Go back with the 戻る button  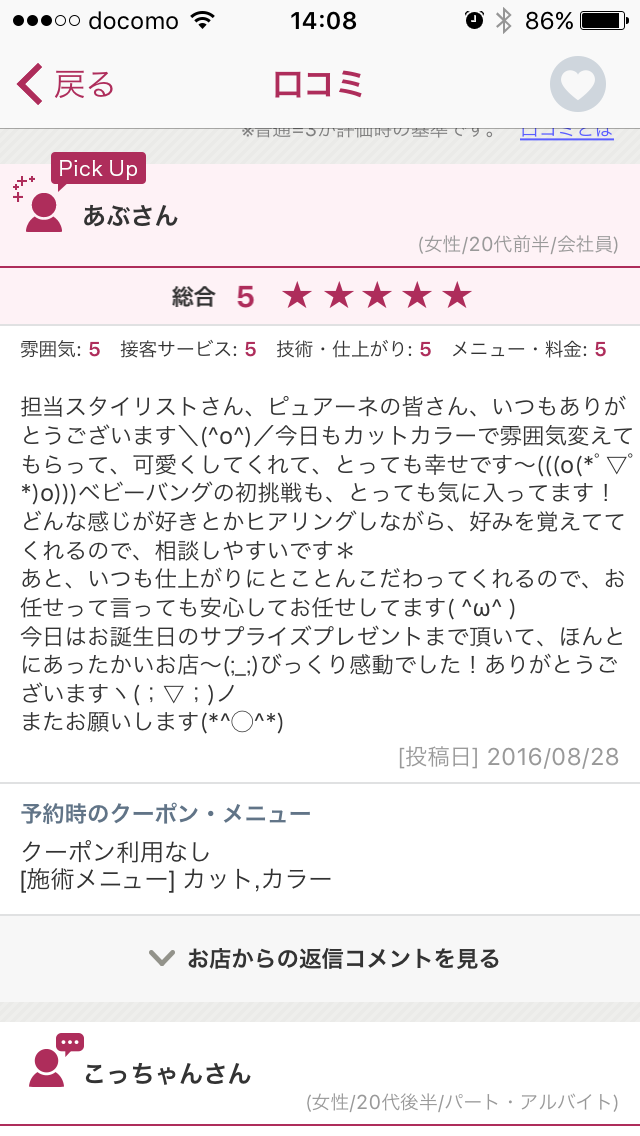point(66,85)
